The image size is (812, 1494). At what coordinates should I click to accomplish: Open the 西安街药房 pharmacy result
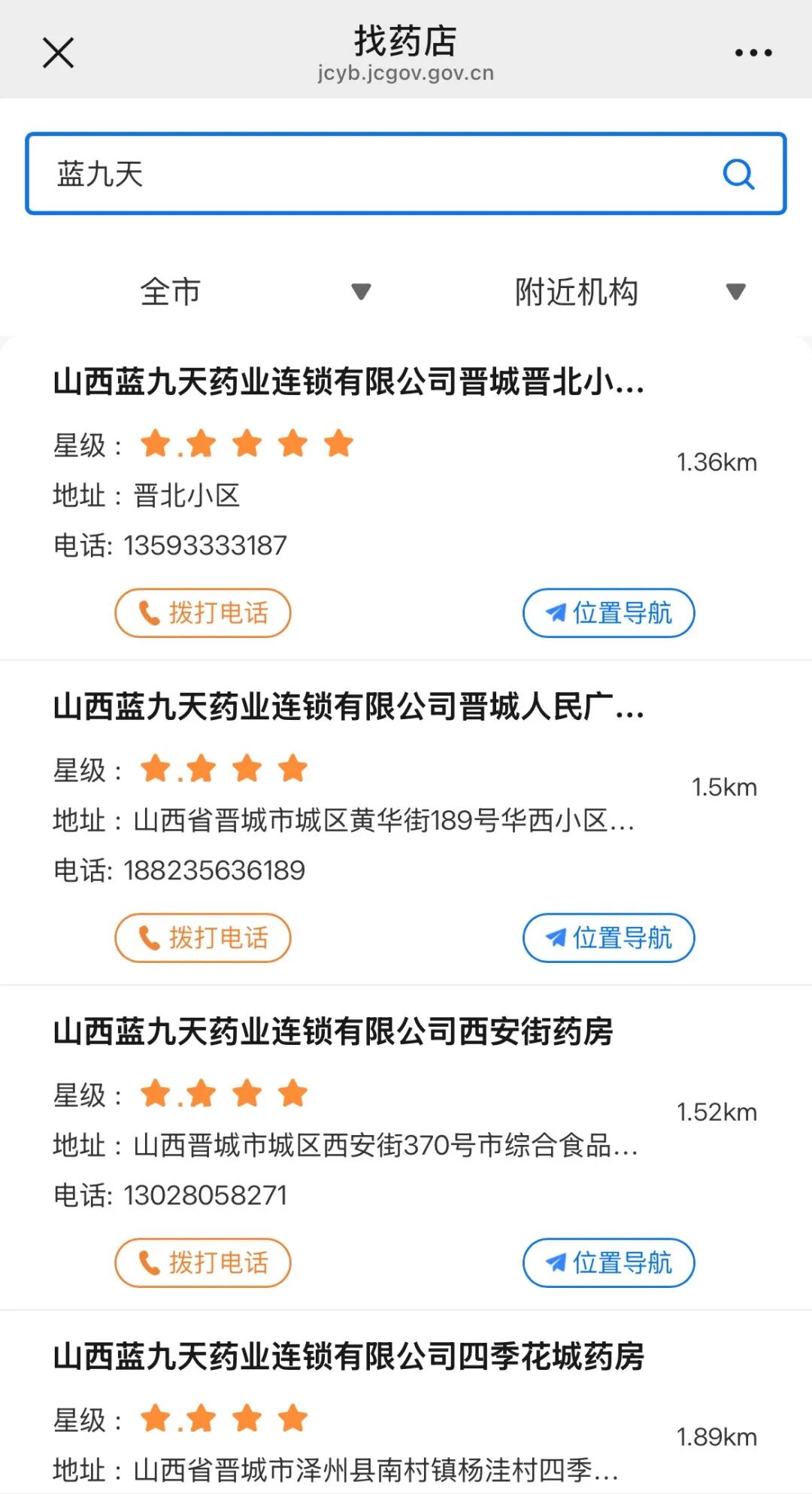[333, 1032]
